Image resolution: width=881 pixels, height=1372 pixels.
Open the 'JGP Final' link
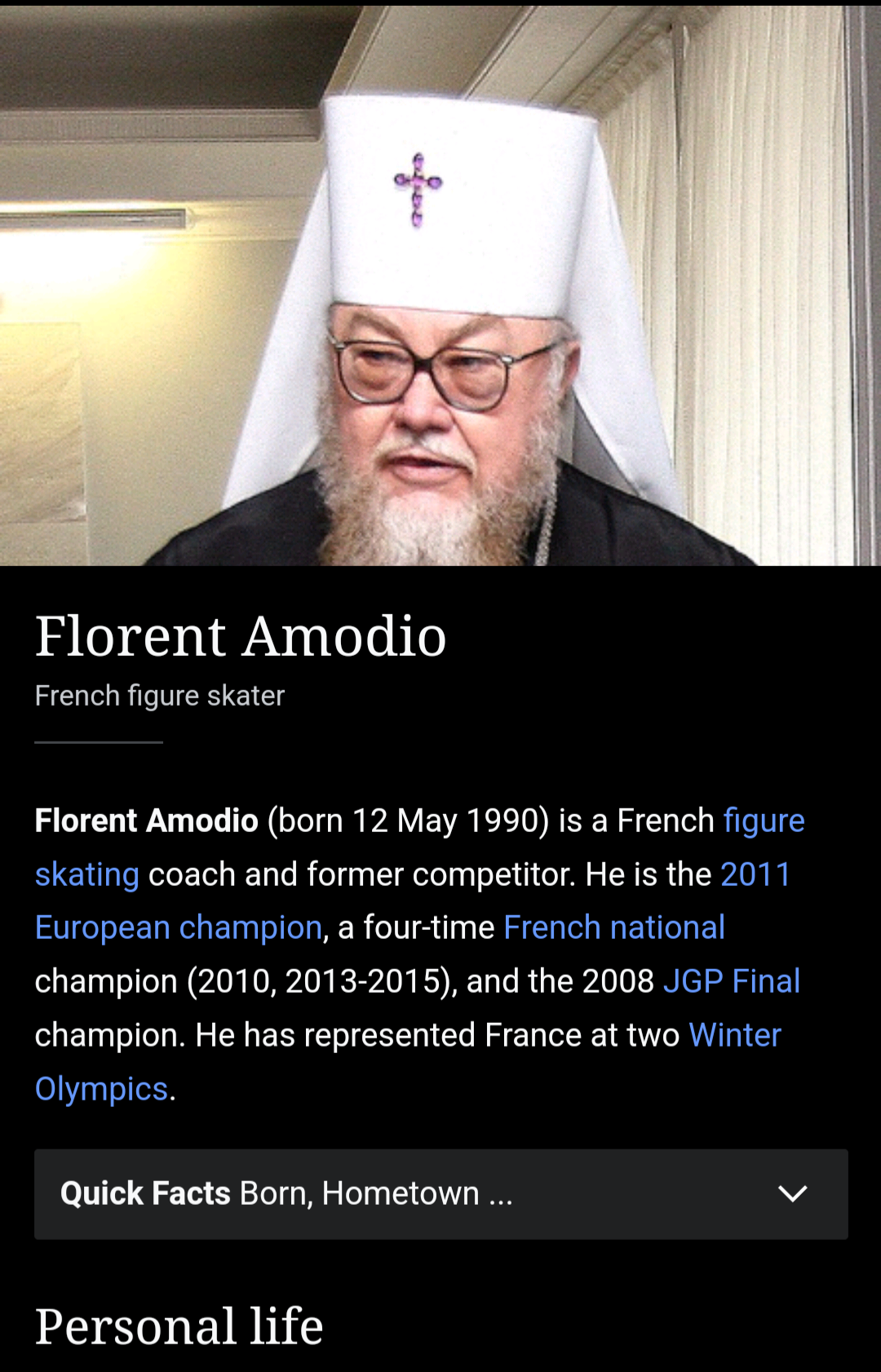click(x=731, y=981)
